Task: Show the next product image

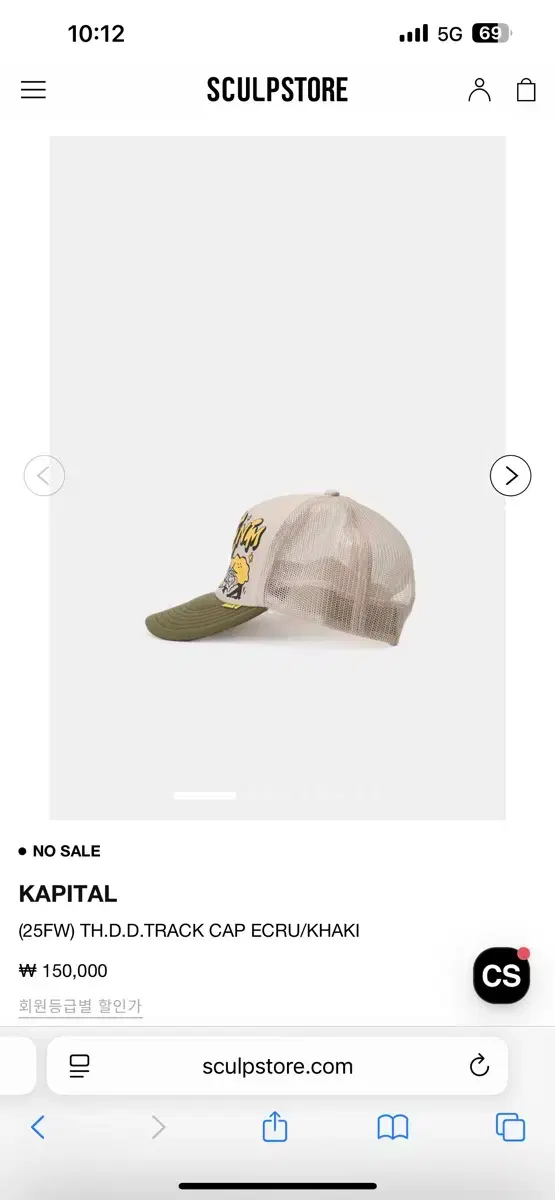Action: point(510,476)
